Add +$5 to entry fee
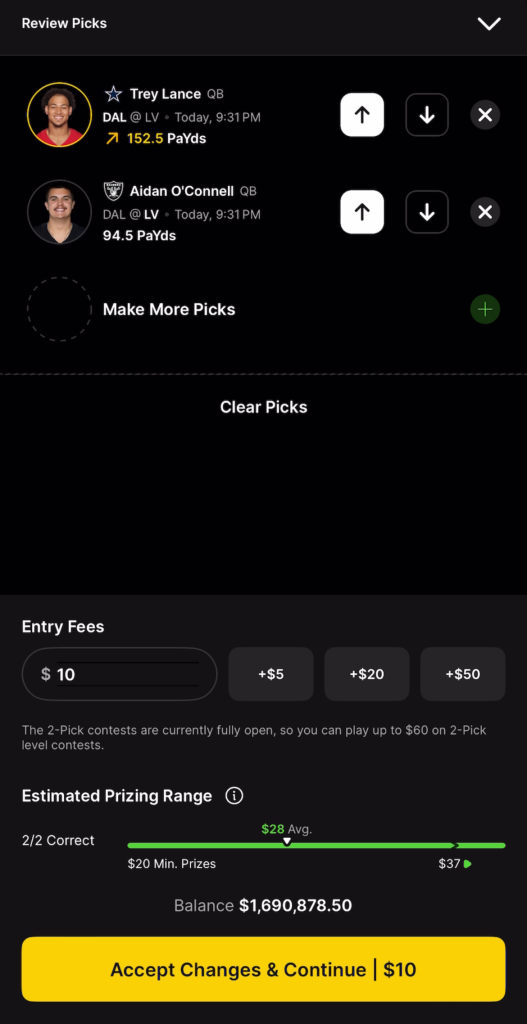The height and width of the screenshot is (1024, 527). click(271, 674)
